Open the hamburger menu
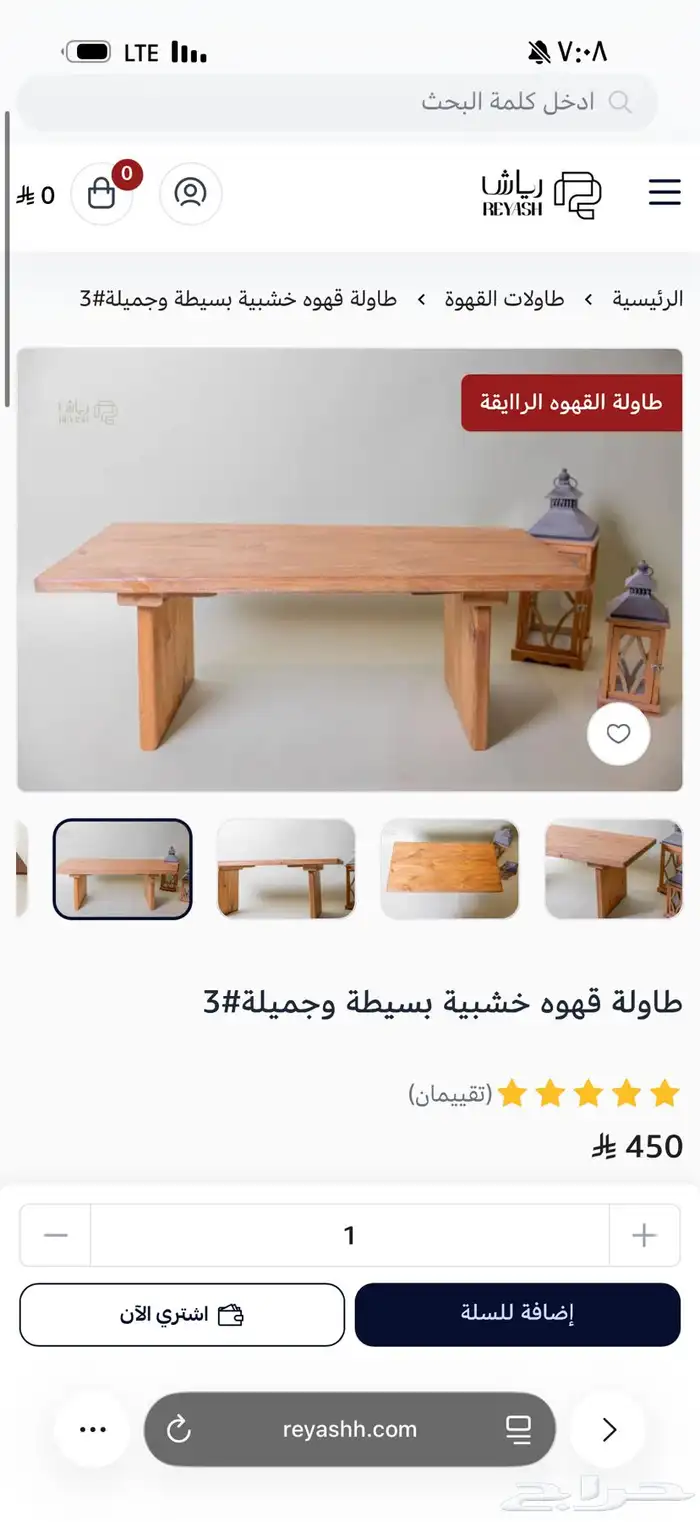Screen dimensions: 700x1522 click(x=664, y=192)
